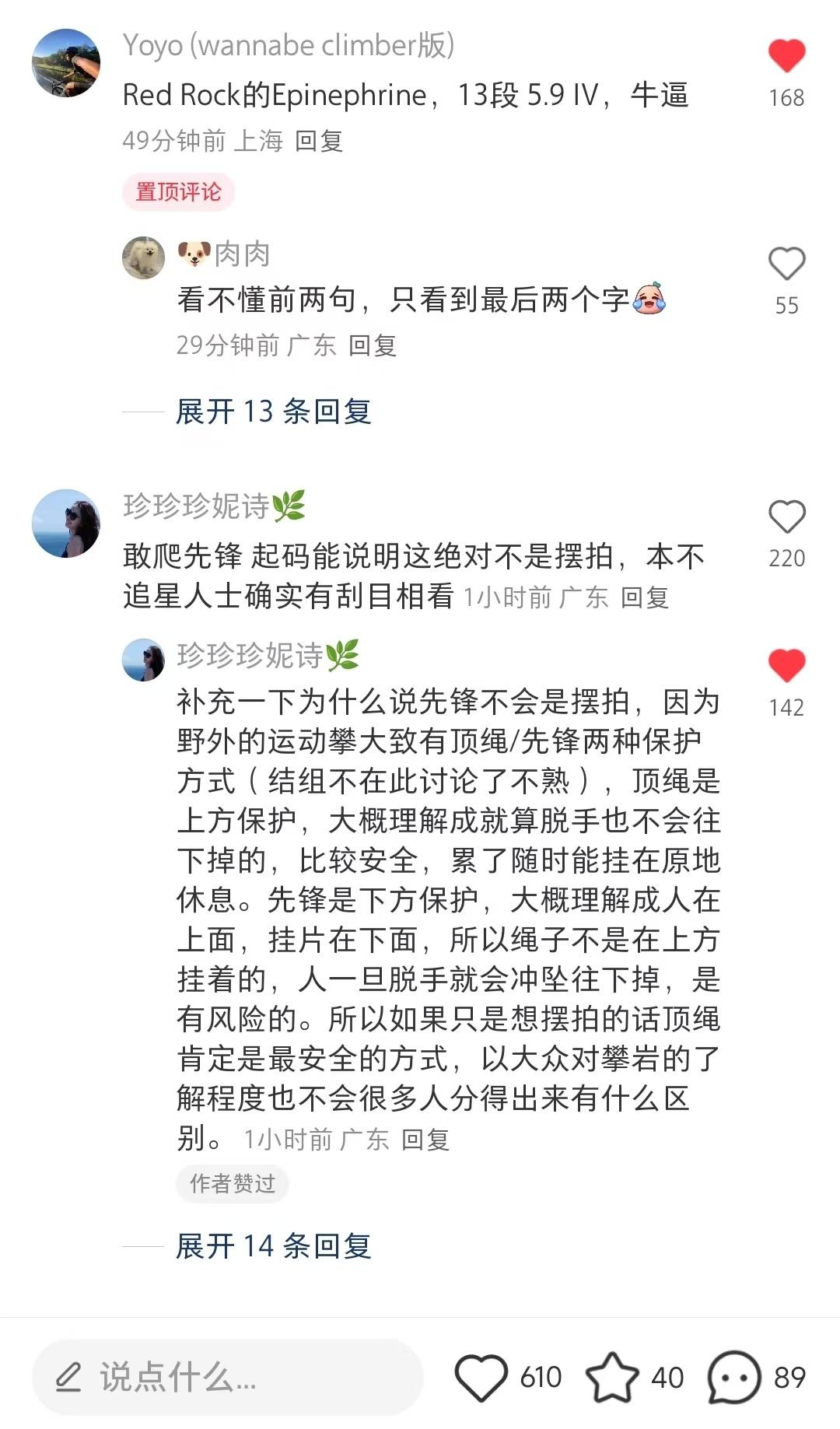Screen dimensions: 840x1429
Task: Reply to Yoyo's pinned comment
Action: pyautogui.click(x=319, y=141)
